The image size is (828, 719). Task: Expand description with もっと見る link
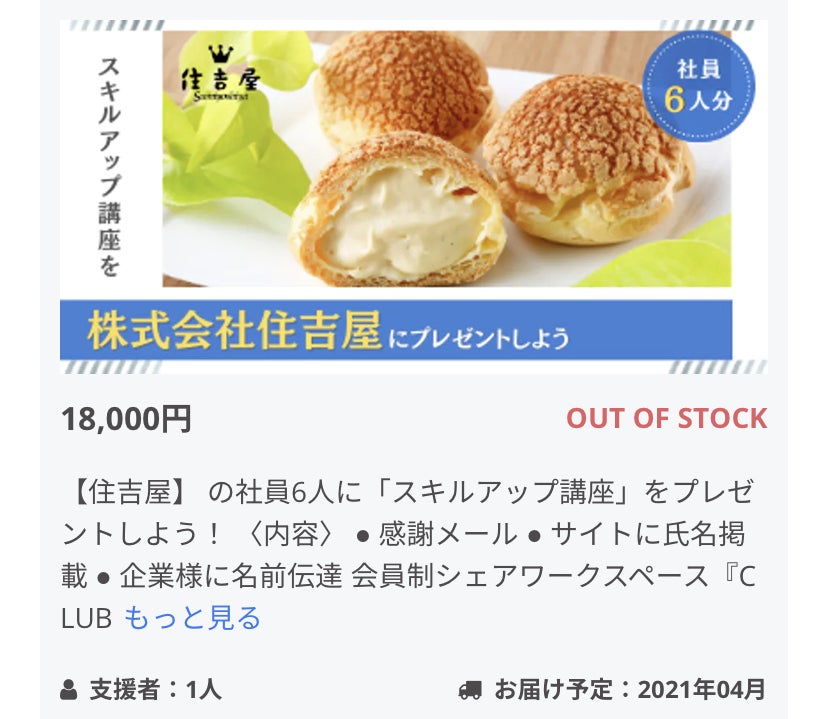click(x=193, y=618)
